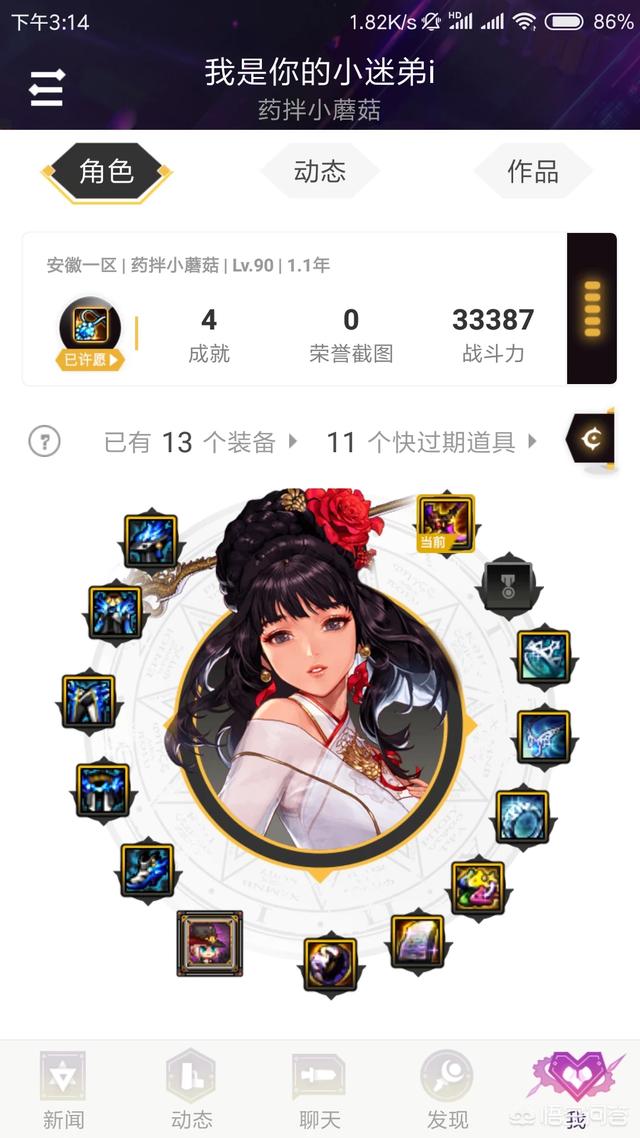Open the menu switch icon at top left
The width and height of the screenshot is (640, 1138).
tap(47, 88)
